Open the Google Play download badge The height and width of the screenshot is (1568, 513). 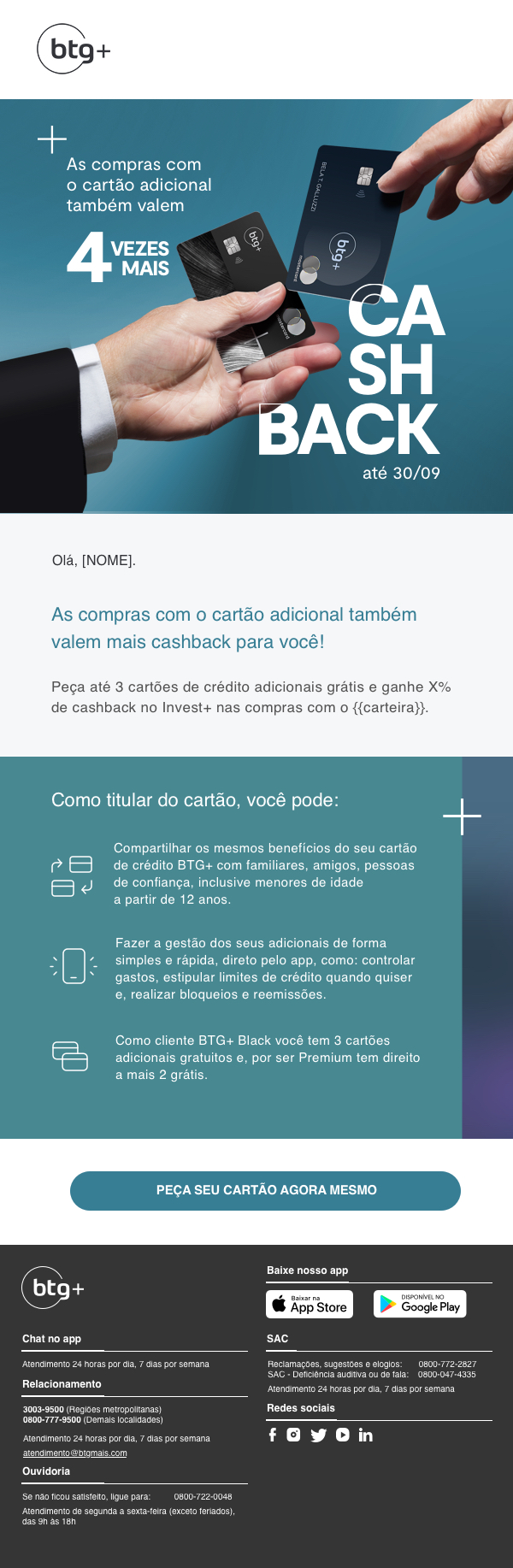[x=420, y=1304]
